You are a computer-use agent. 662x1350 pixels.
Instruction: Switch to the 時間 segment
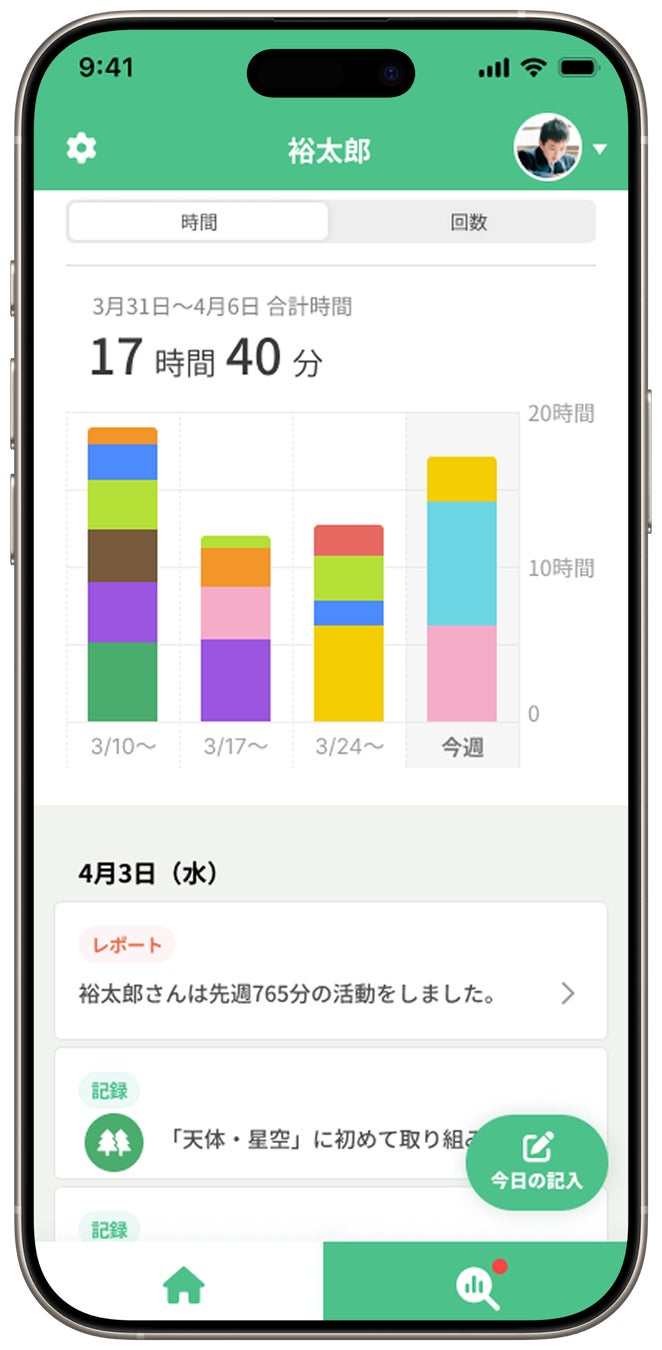click(198, 222)
